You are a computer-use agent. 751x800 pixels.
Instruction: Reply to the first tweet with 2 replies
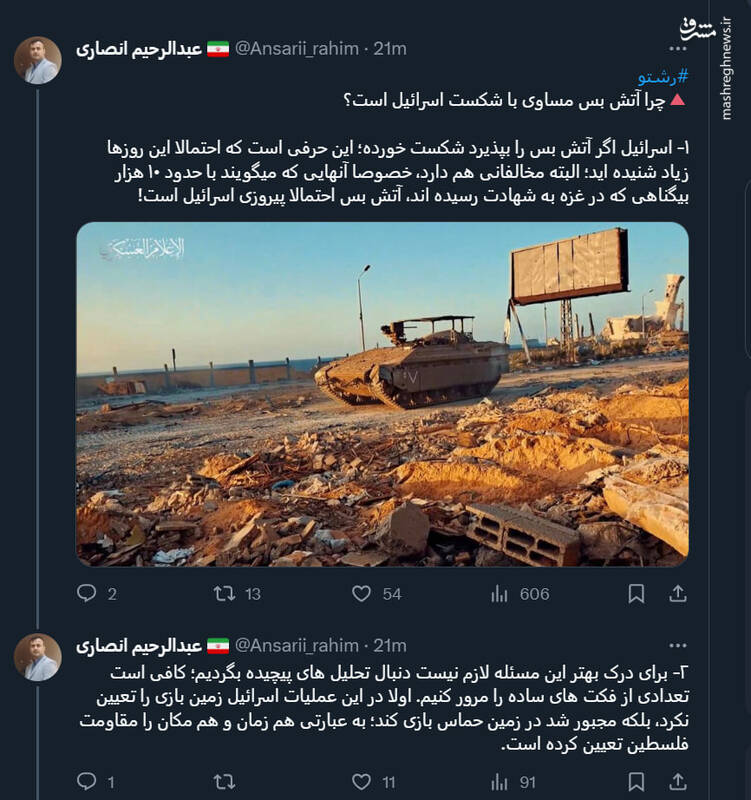coord(87,594)
